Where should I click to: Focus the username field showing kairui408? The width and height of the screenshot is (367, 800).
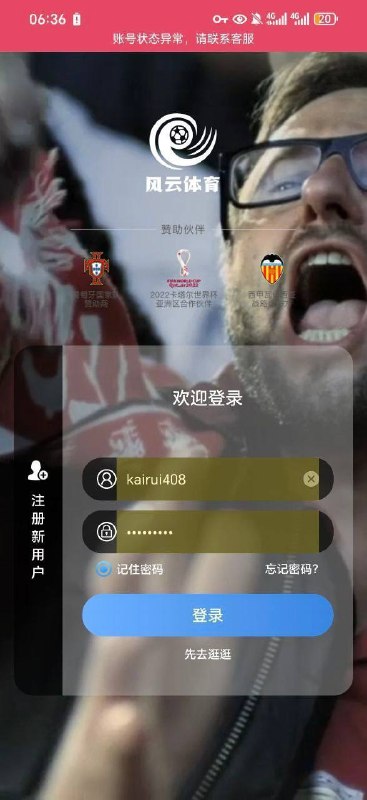(x=208, y=479)
